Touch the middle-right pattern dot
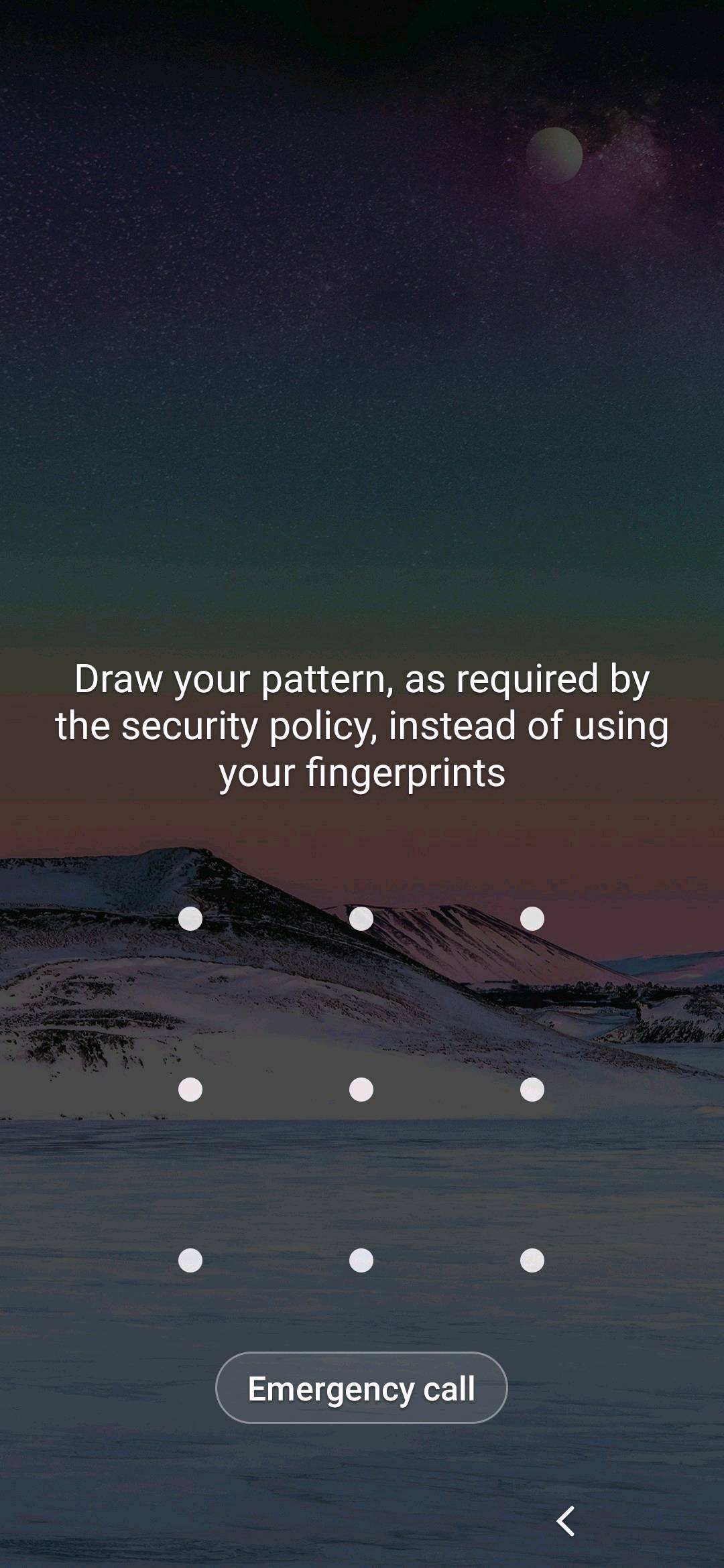 point(532,1090)
